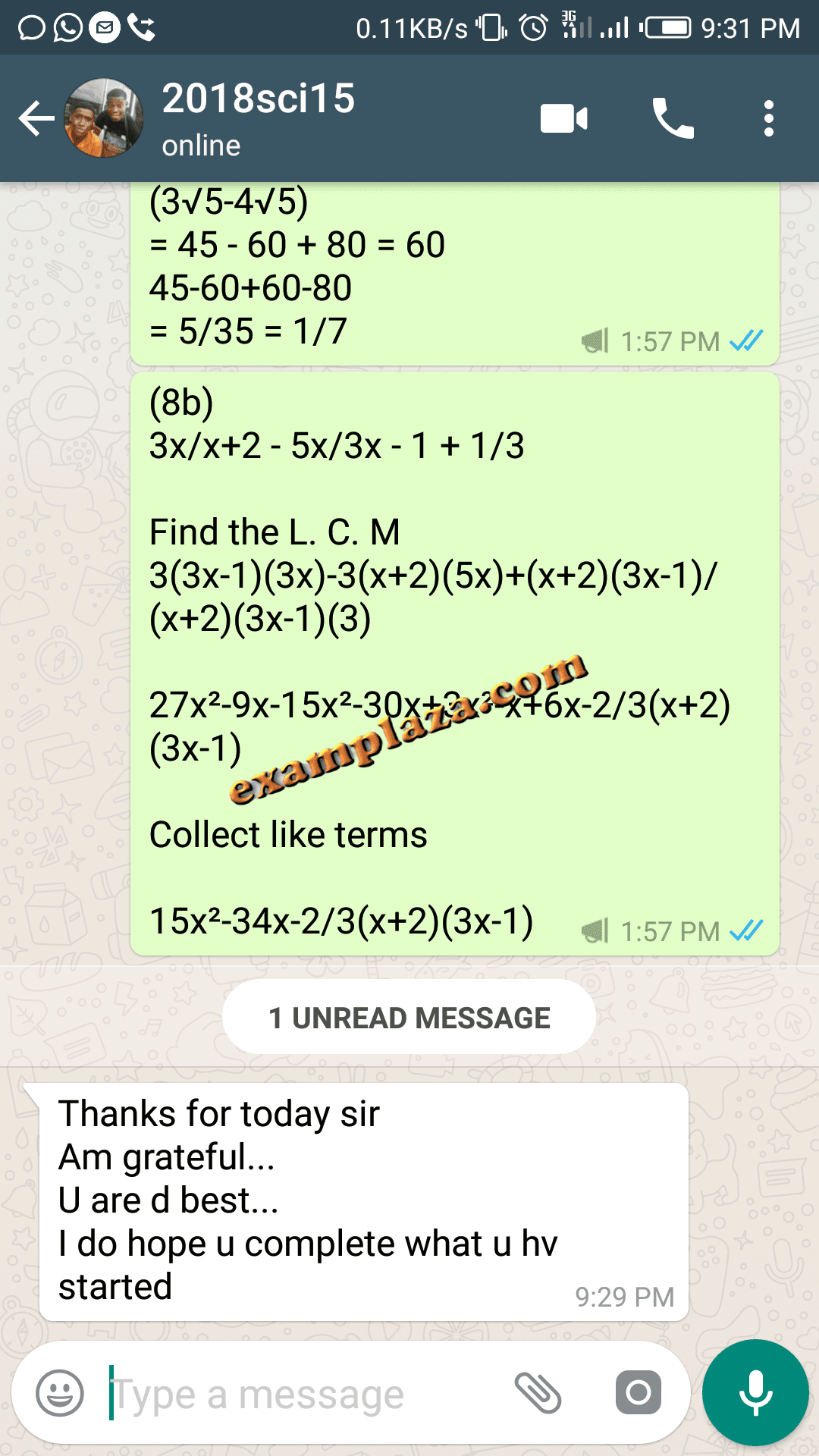
Task: Open the three-dot overflow menu
Action: point(768,118)
